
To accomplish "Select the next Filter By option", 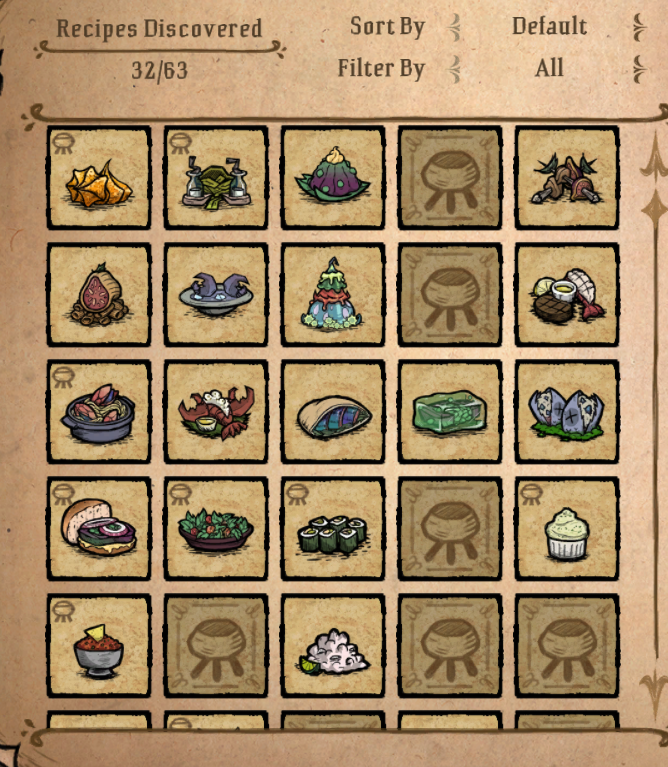I will pos(638,69).
